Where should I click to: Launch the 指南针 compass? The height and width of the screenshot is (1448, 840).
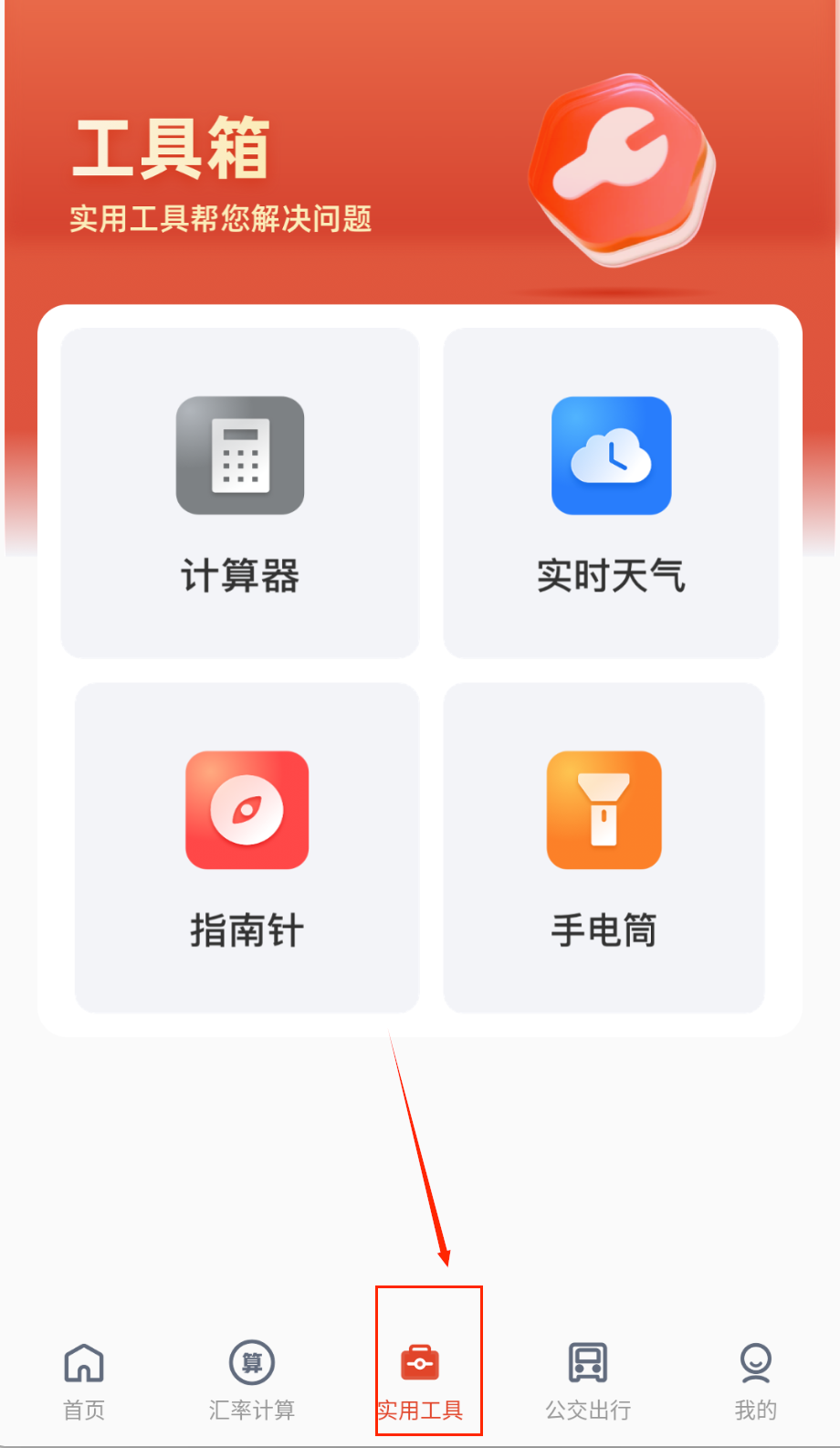pyautogui.click(x=247, y=847)
